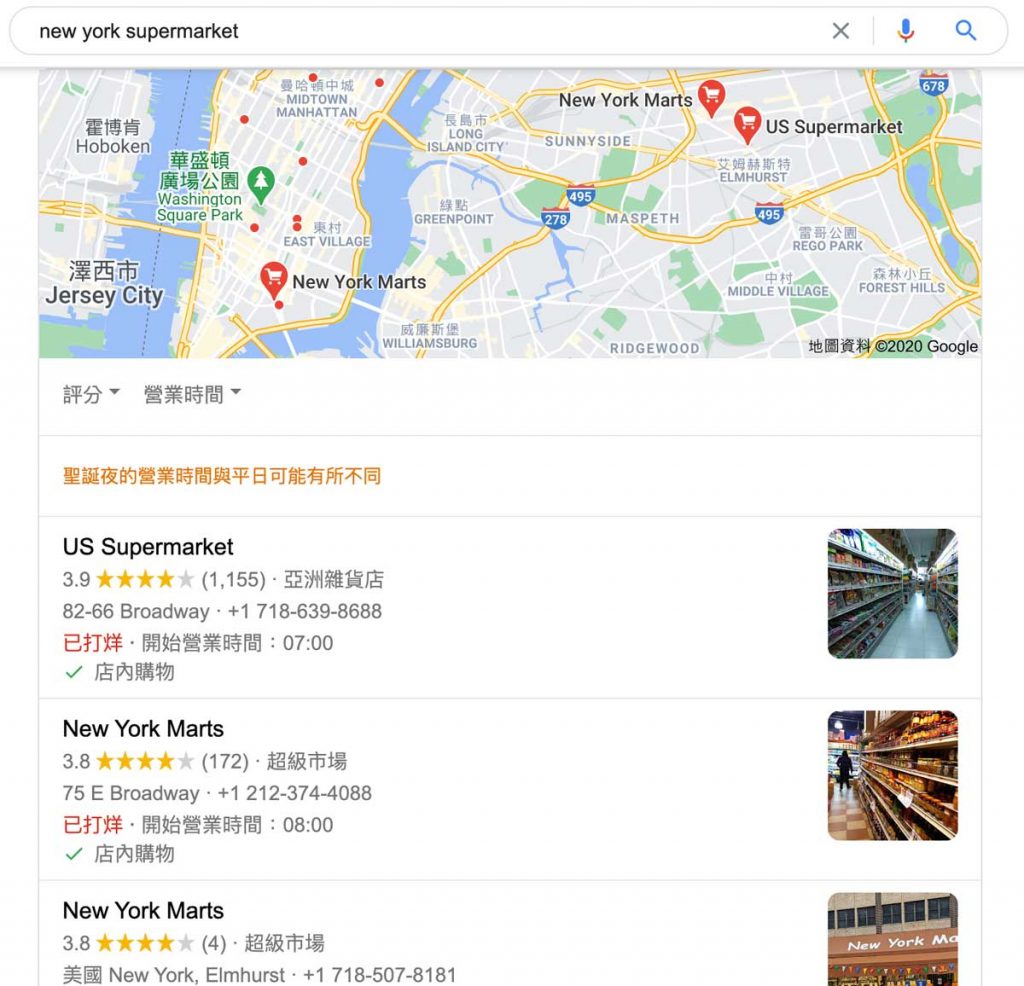Run the search with the magnifier icon
This screenshot has height=986, width=1024.
point(966,31)
